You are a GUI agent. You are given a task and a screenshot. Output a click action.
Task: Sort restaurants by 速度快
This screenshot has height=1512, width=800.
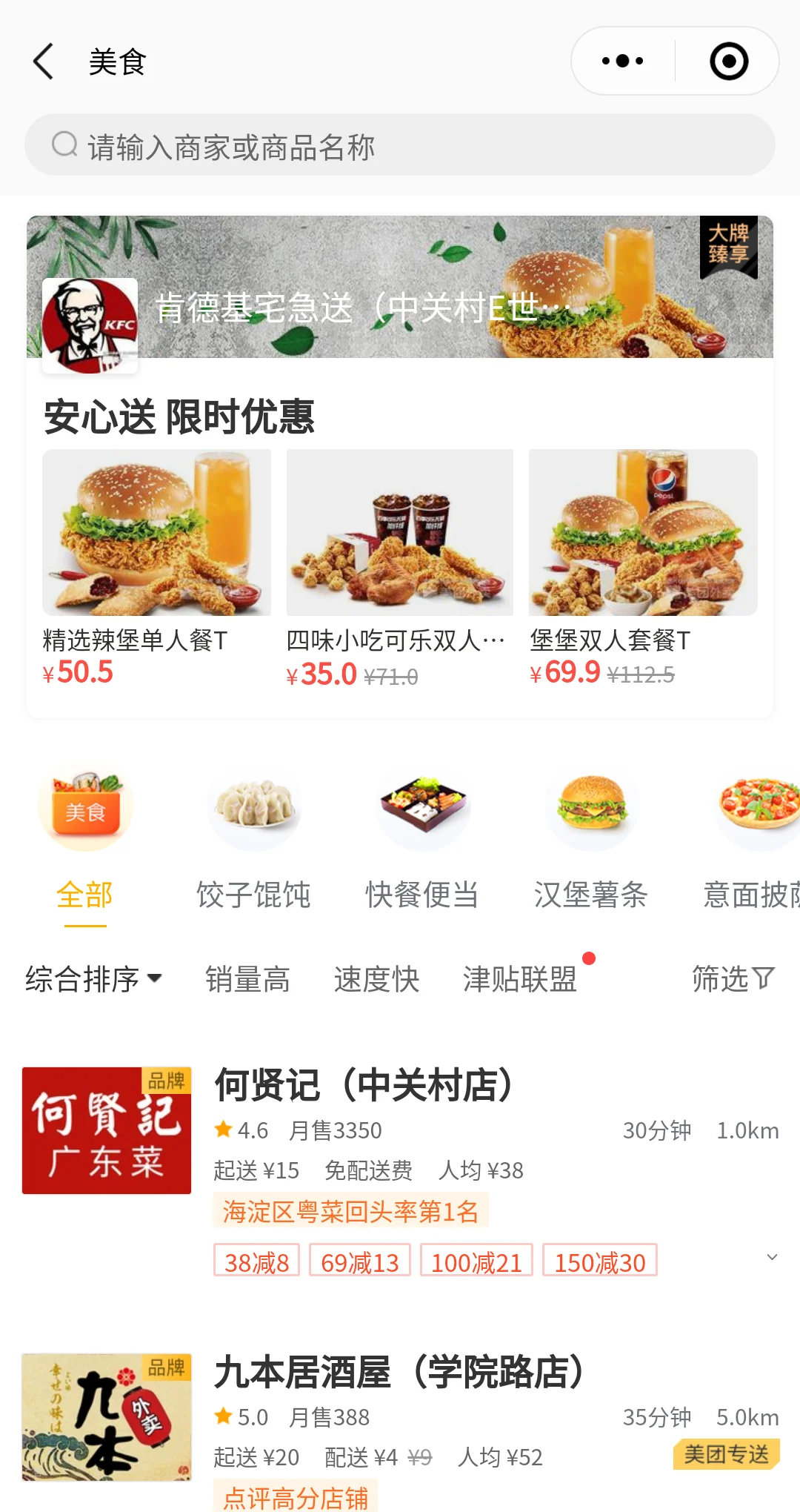[x=376, y=979]
